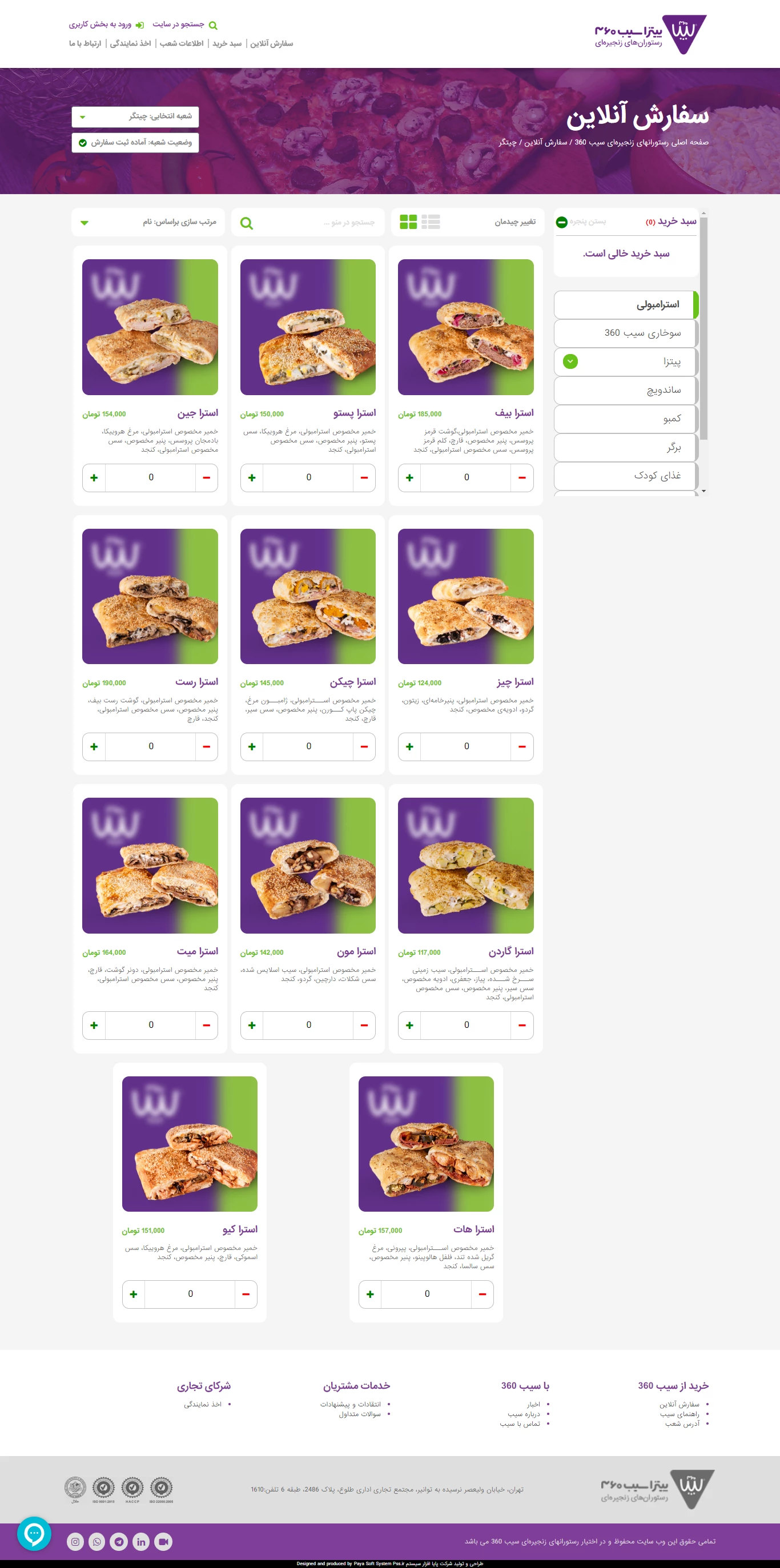Image resolution: width=780 pixels, height=1568 pixels.
Task: Collapse the shopping cart window
Action: coord(580,222)
